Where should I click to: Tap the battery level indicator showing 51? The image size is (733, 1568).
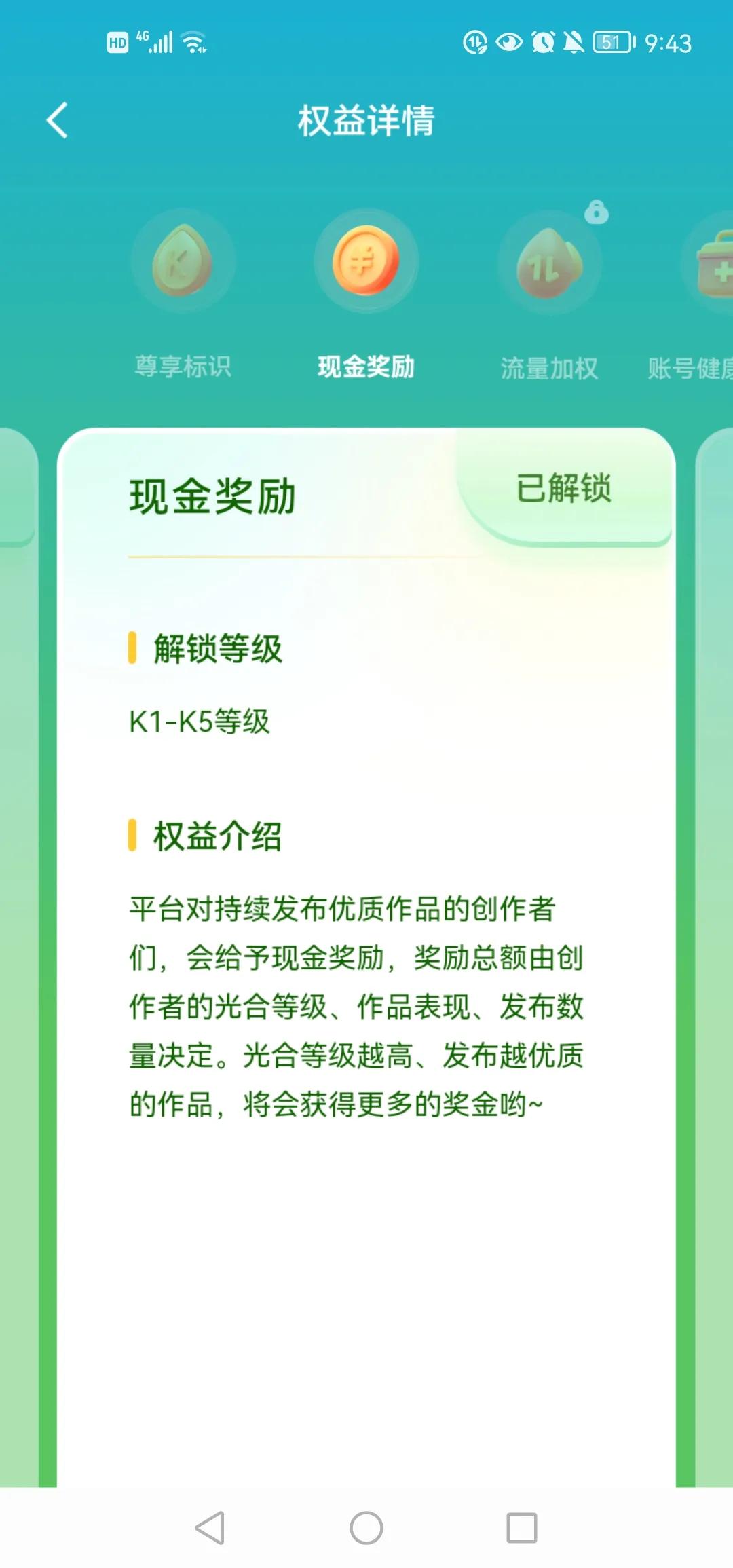pyautogui.click(x=612, y=42)
